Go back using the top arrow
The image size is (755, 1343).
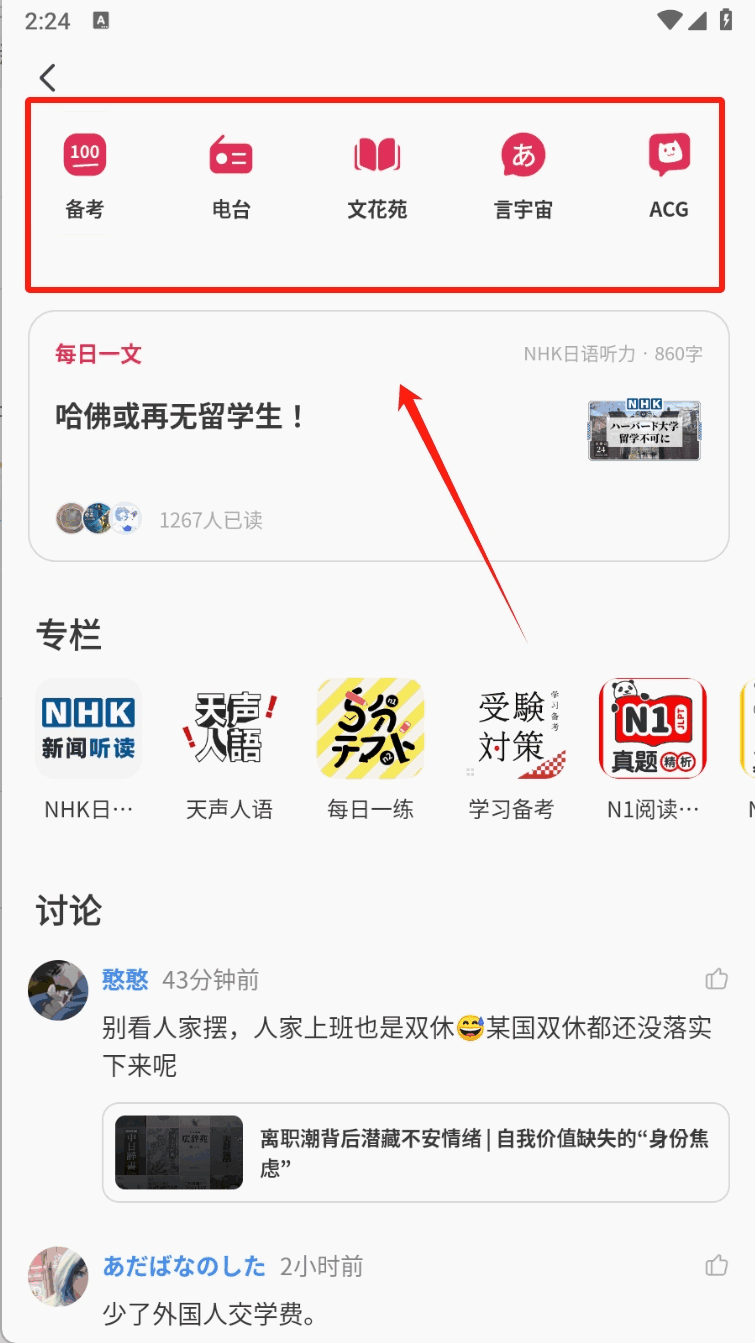pos(47,77)
